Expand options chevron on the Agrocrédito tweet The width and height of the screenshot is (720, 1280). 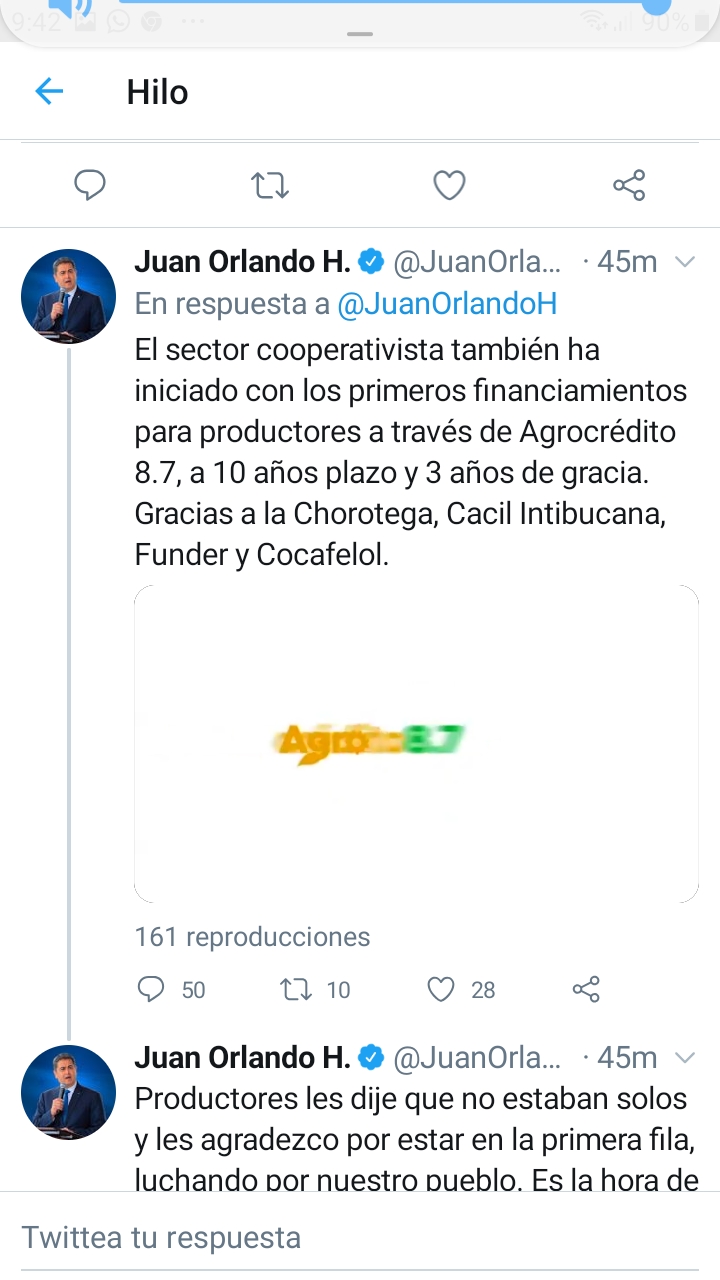(x=685, y=262)
